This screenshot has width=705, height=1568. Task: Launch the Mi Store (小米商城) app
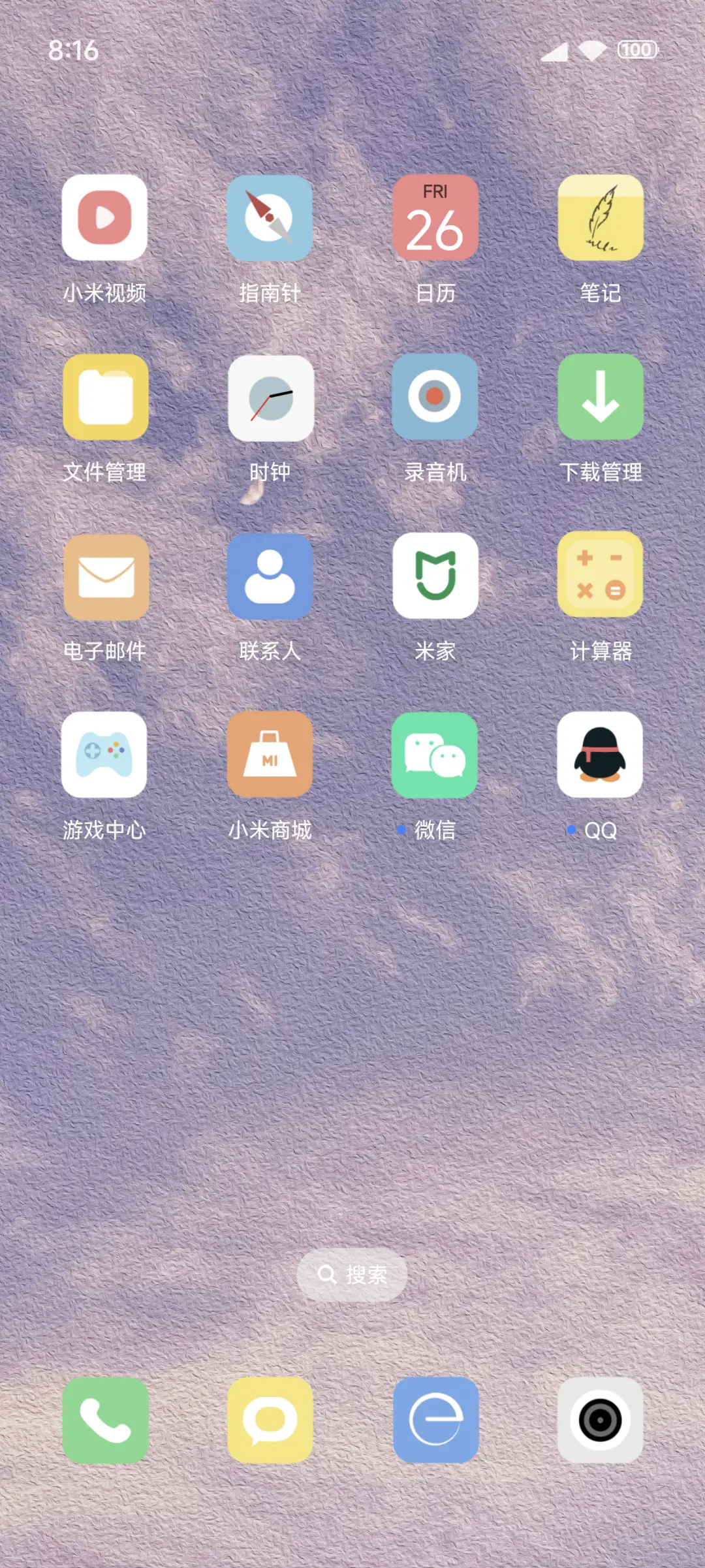click(x=270, y=755)
